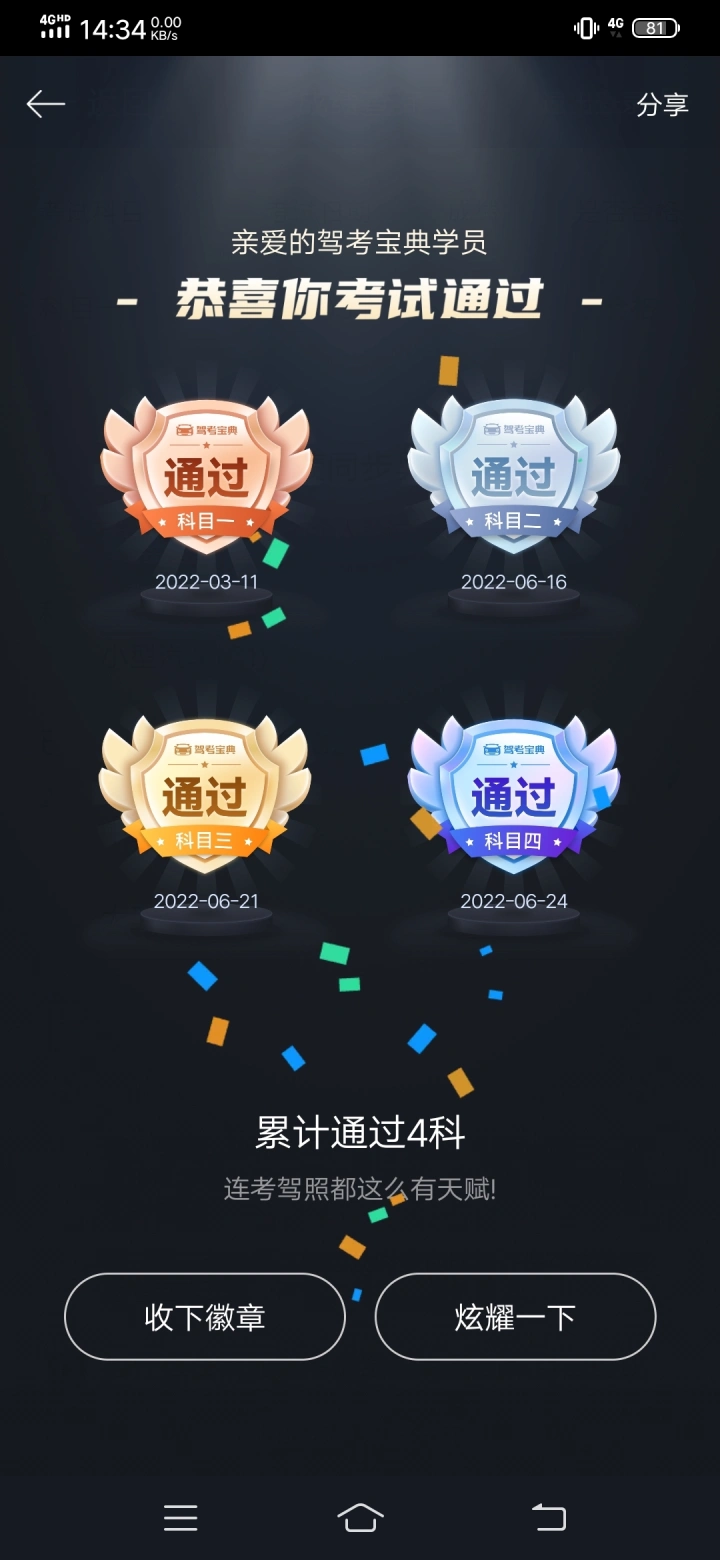The width and height of the screenshot is (720, 1560).
Task: Tap the 炫耀一下 button
Action: point(515,1316)
